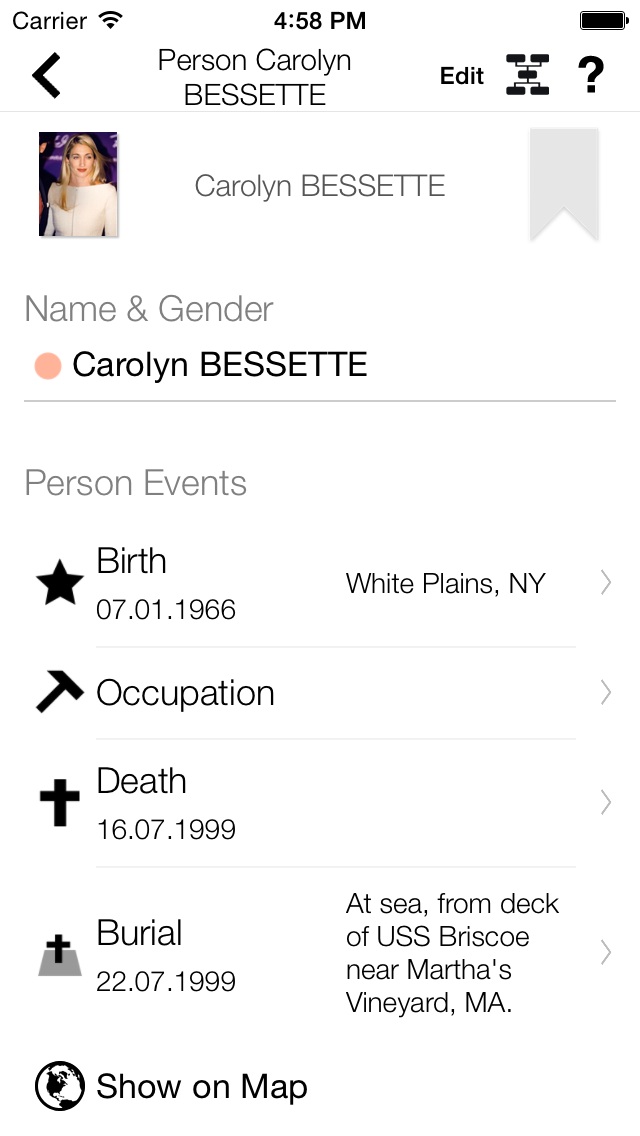
Task: Toggle the bookmark ribbon for this person
Action: [564, 184]
